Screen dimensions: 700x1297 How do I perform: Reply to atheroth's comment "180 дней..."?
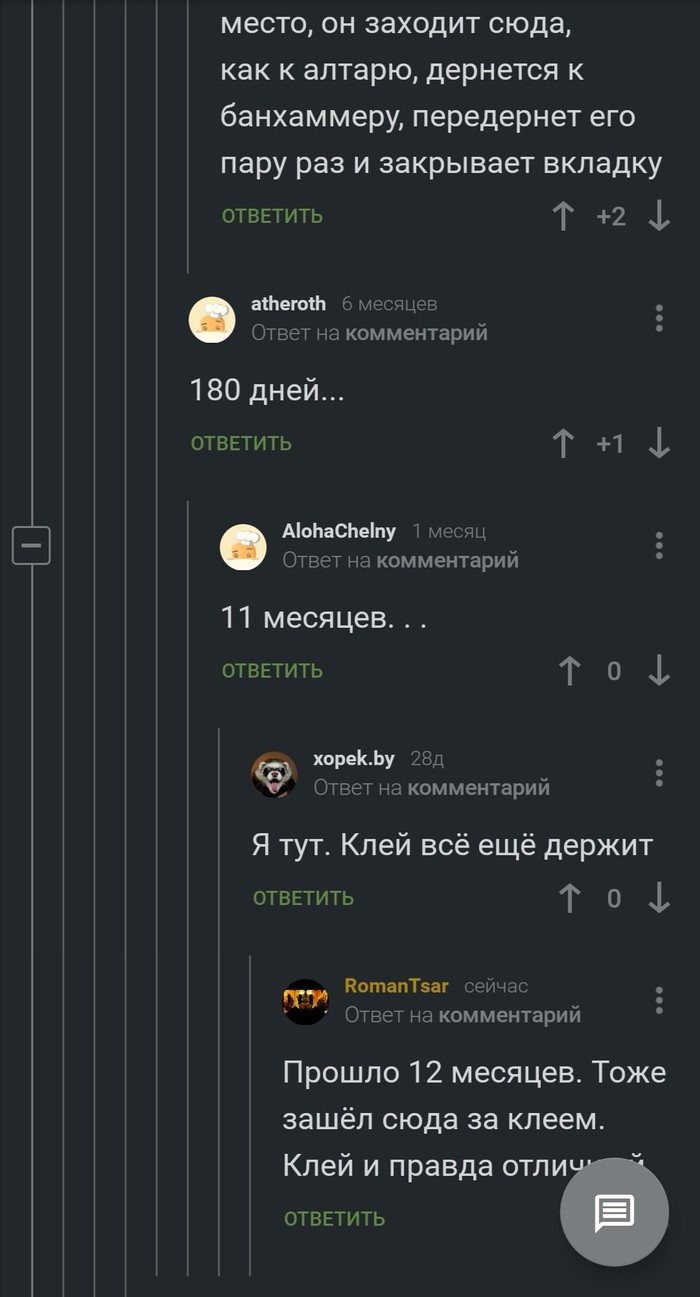point(241,443)
